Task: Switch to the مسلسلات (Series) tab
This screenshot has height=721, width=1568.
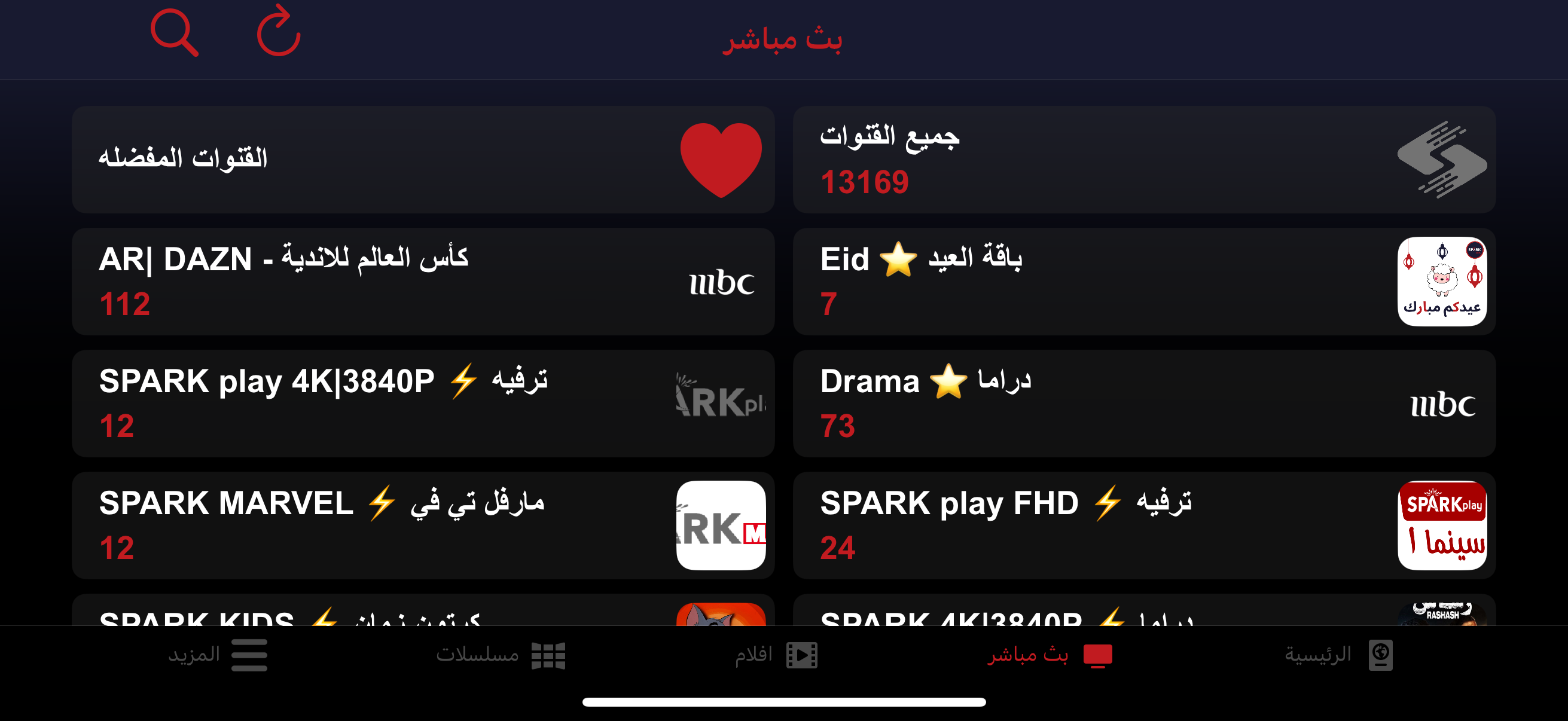Action: point(501,655)
